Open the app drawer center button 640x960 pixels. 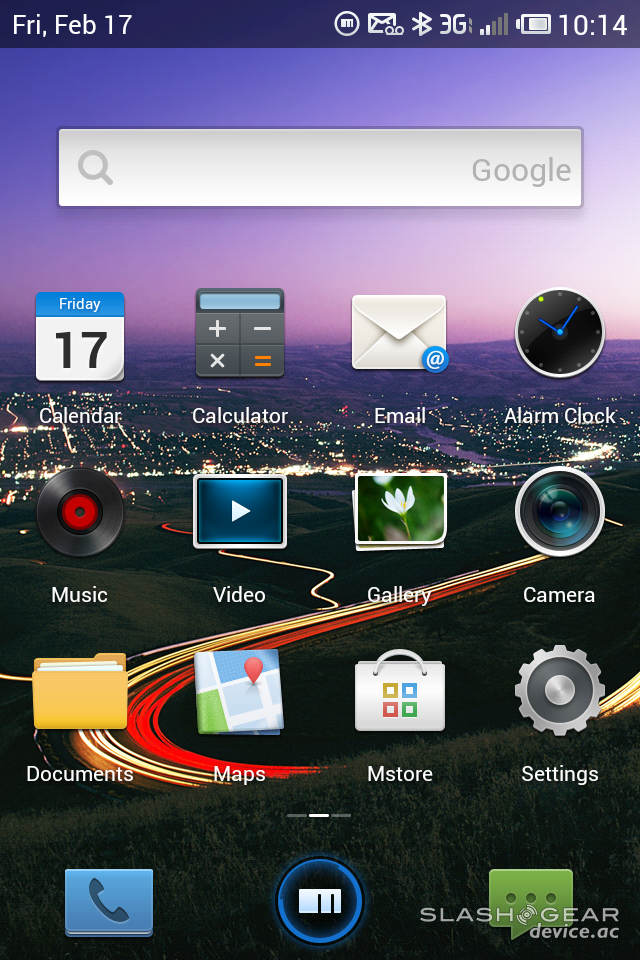320,901
